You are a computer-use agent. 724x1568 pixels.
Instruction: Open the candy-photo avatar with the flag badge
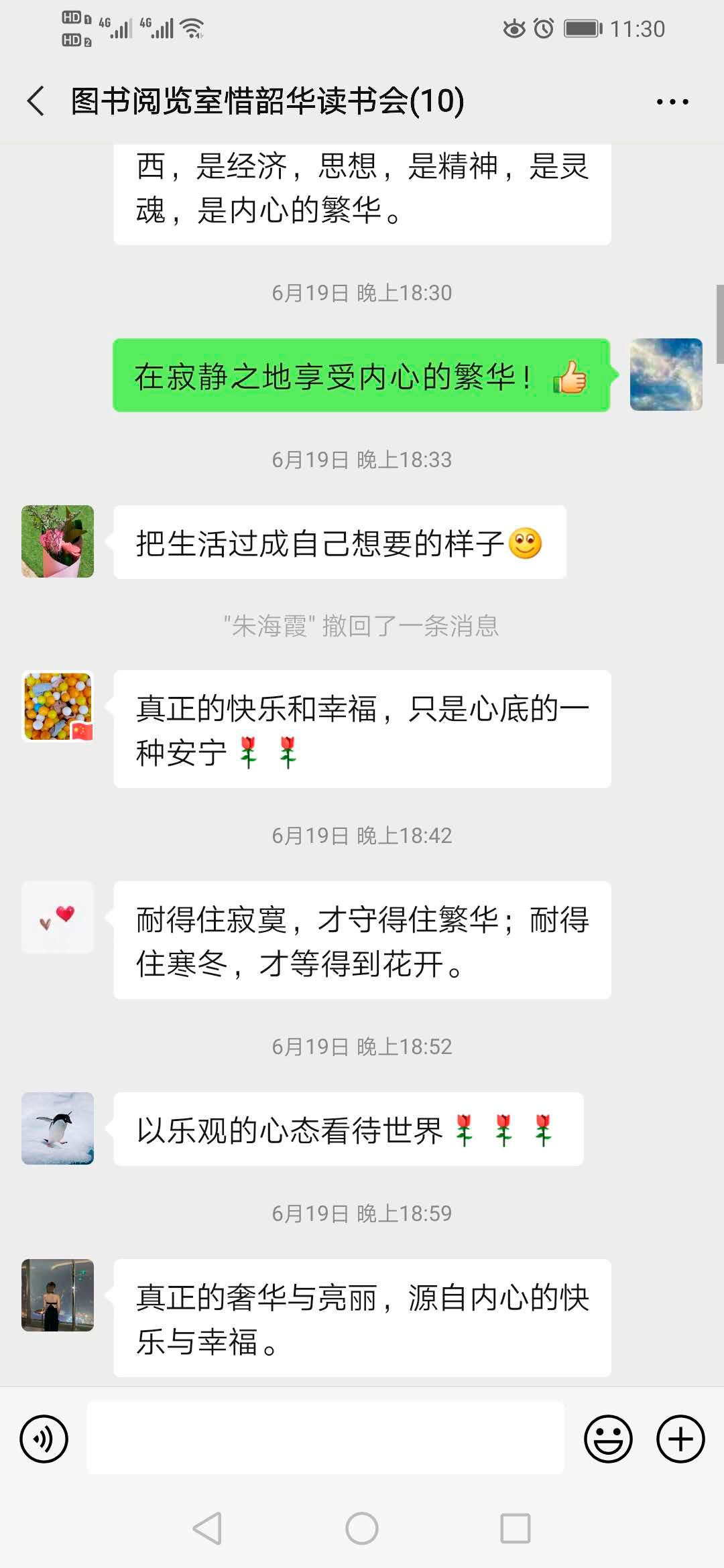click(57, 706)
